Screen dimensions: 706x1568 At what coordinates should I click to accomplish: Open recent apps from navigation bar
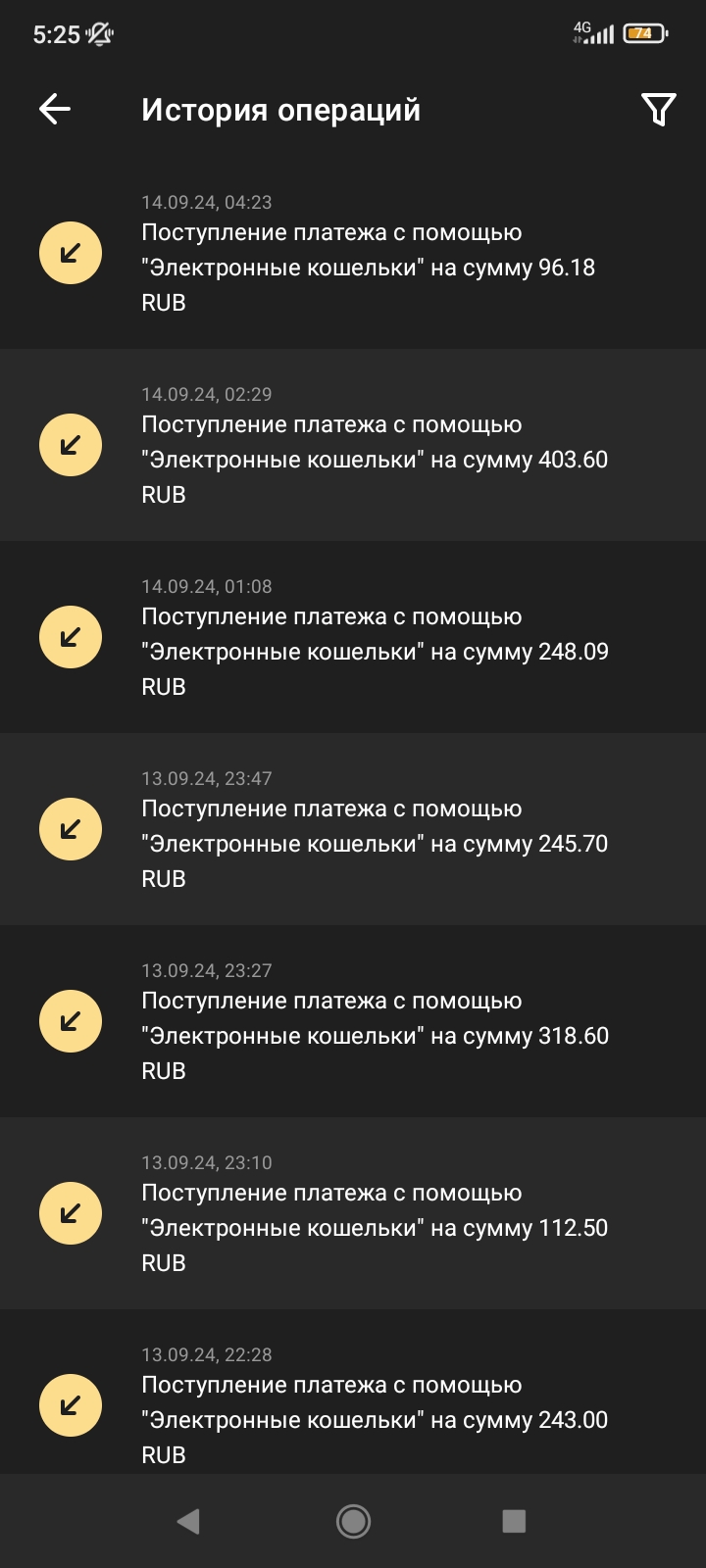(x=514, y=1521)
